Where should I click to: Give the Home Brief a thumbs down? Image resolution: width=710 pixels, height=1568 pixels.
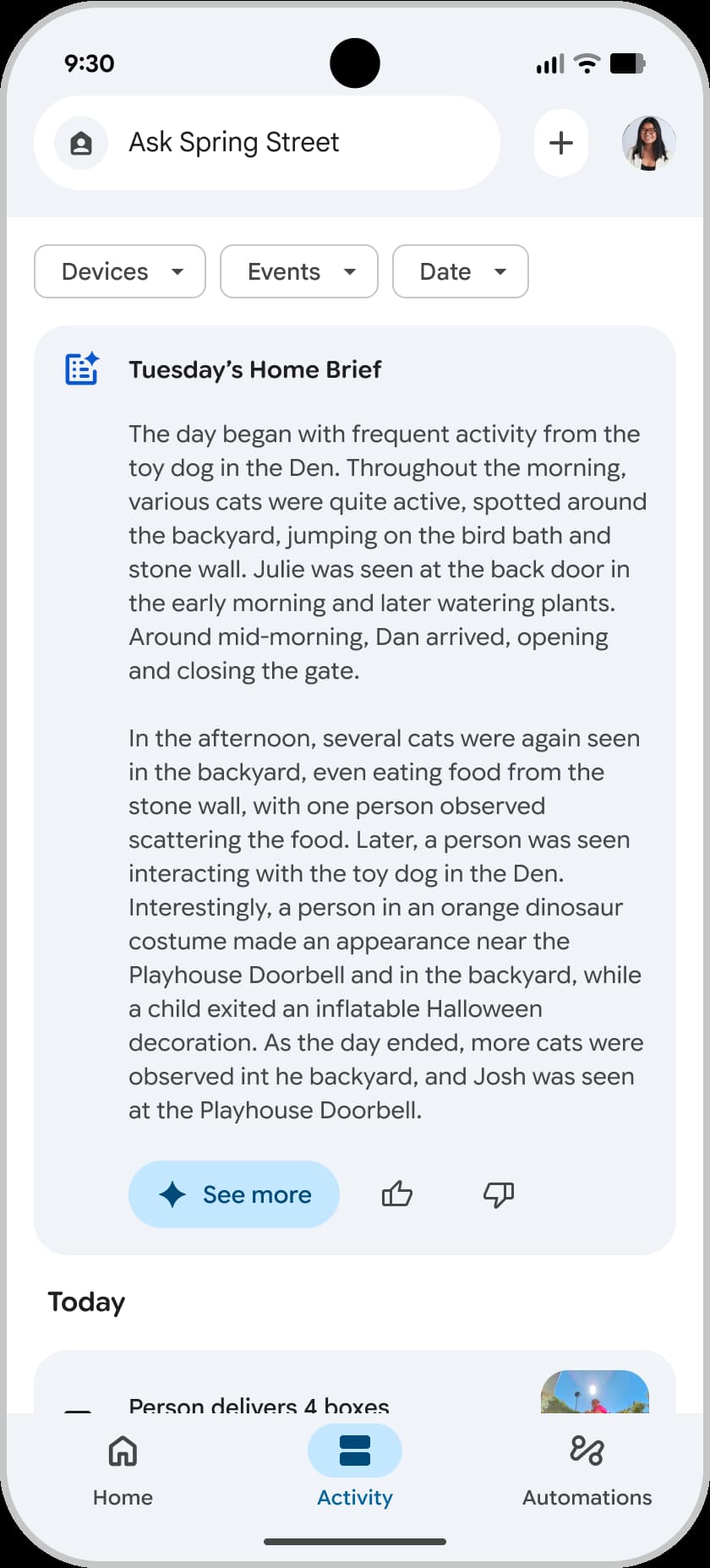(499, 1194)
